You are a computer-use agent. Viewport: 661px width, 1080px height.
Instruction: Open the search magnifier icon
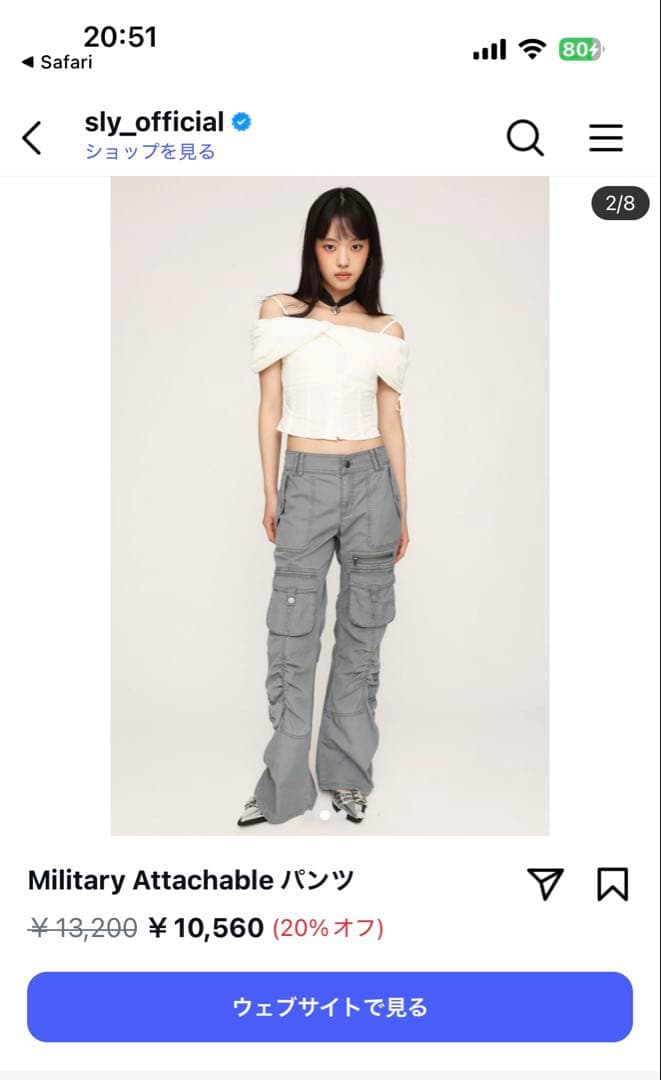[x=525, y=138]
